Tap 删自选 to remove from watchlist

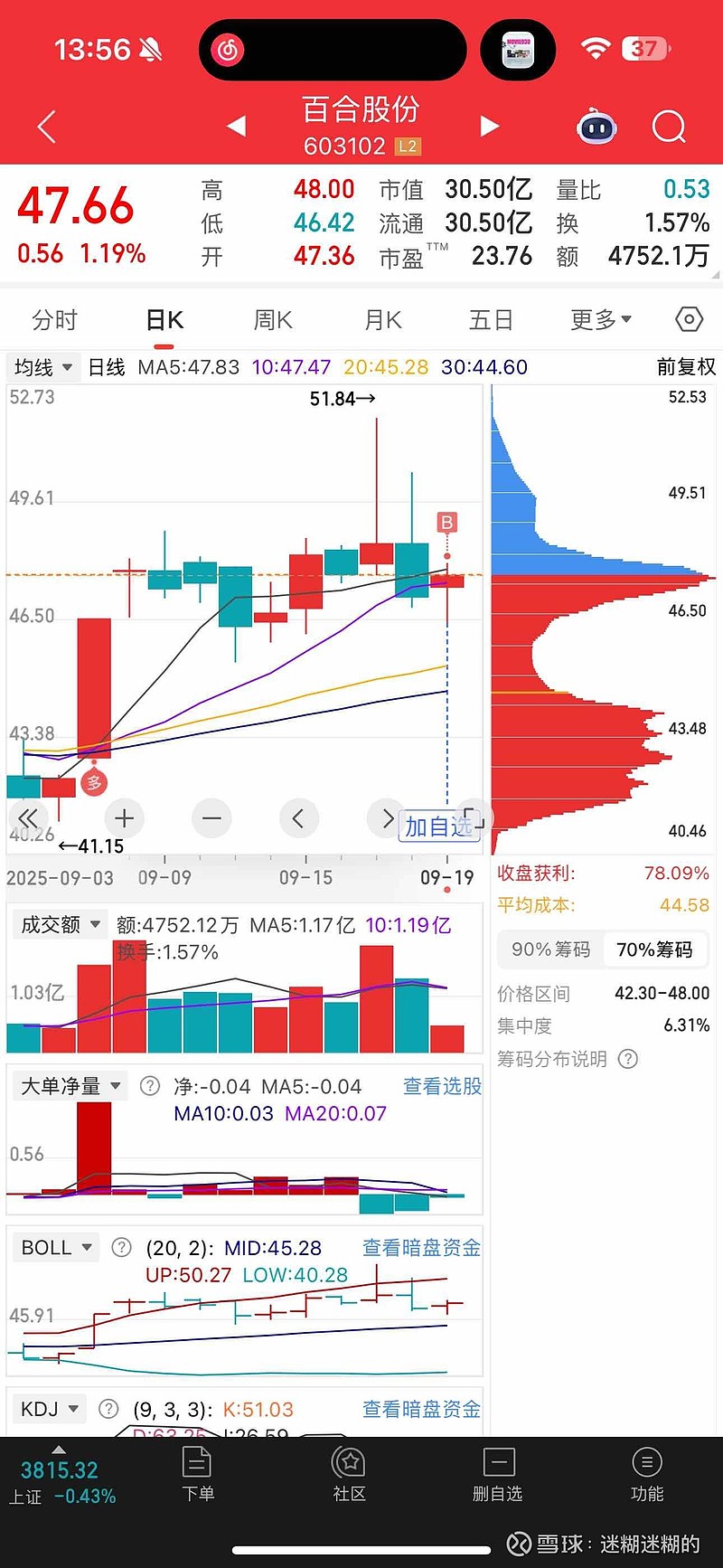click(x=498, y=1474)
